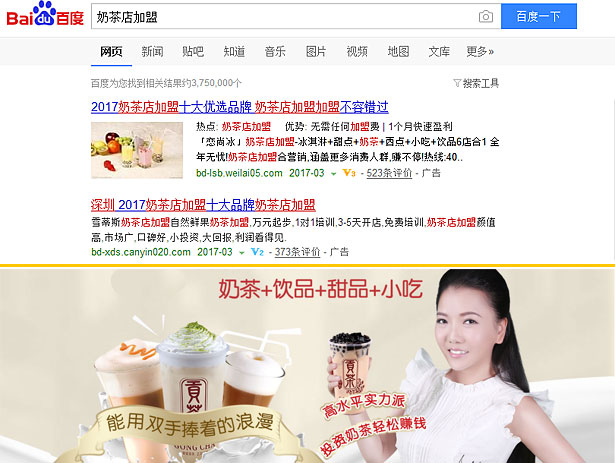The width and height of the screenshot is (615, 463).
Task: Switch to the 图片 tab
Action: 316,52
